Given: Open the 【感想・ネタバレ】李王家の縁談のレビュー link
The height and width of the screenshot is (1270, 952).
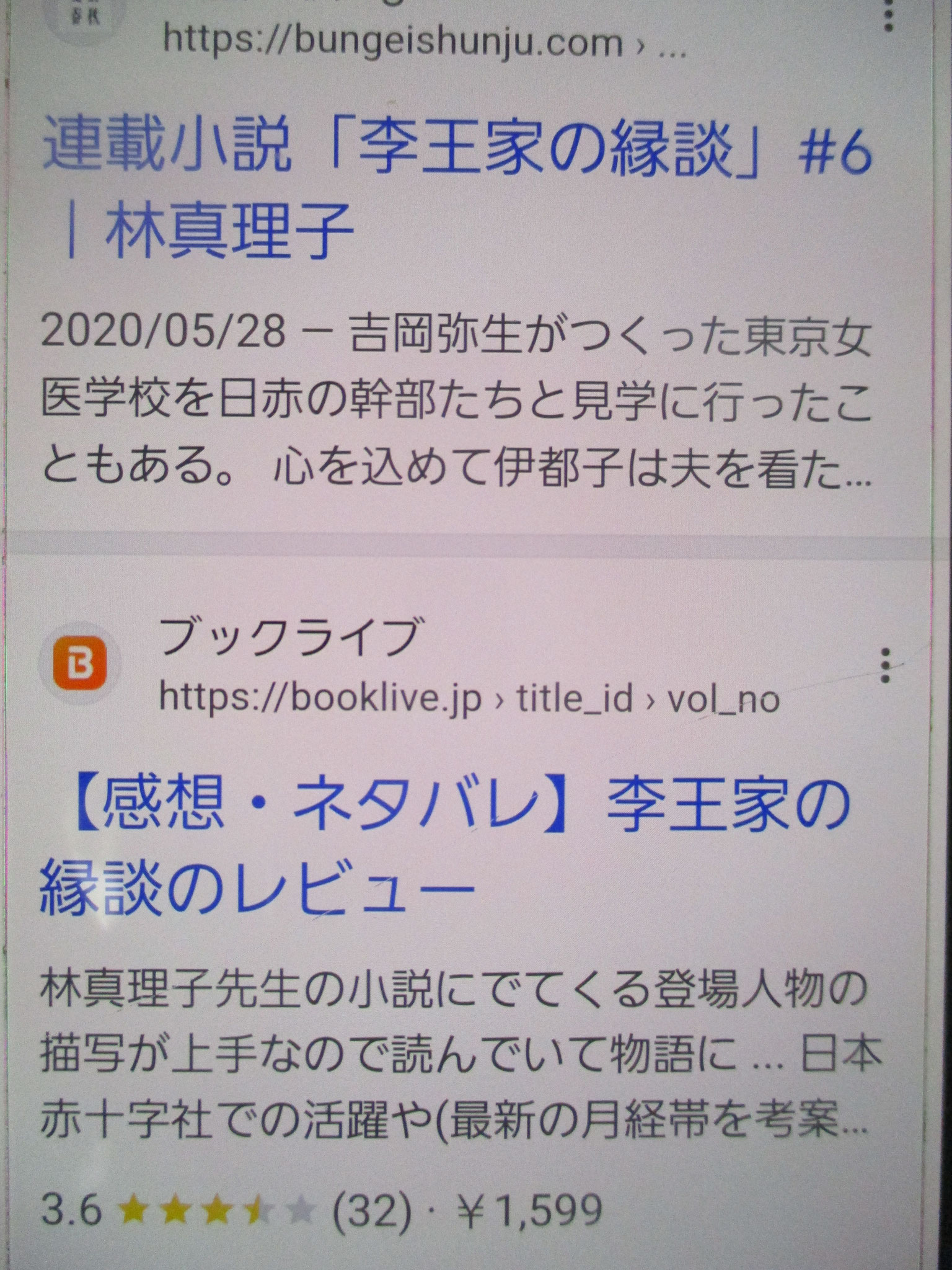Looking at the screenshot, I should pos(444,847).
